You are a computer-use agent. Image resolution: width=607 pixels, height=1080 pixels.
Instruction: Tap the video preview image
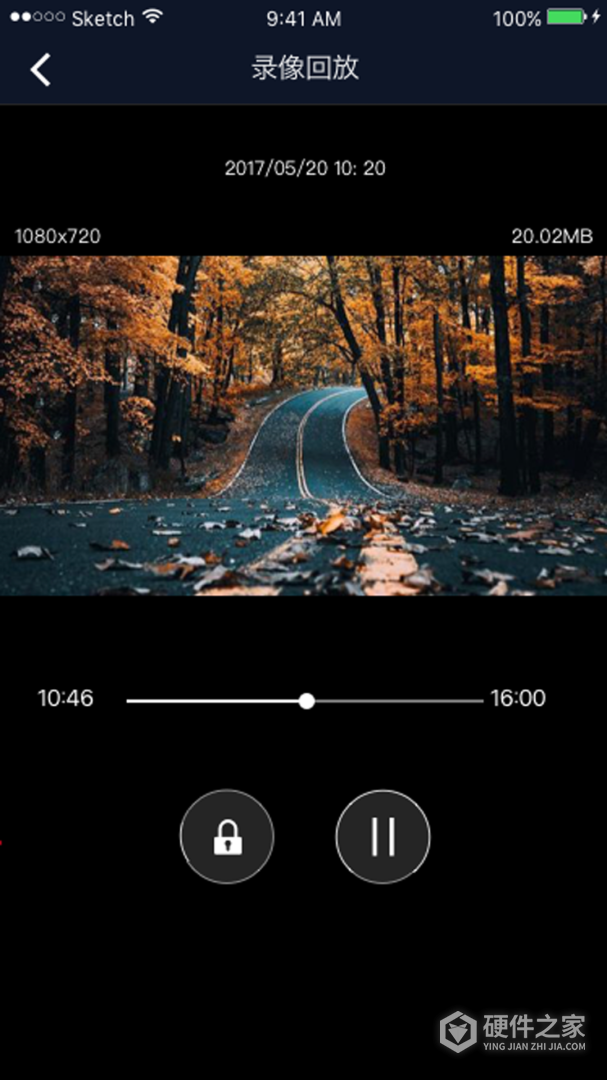pyautogui.click(x=303, y=425)
